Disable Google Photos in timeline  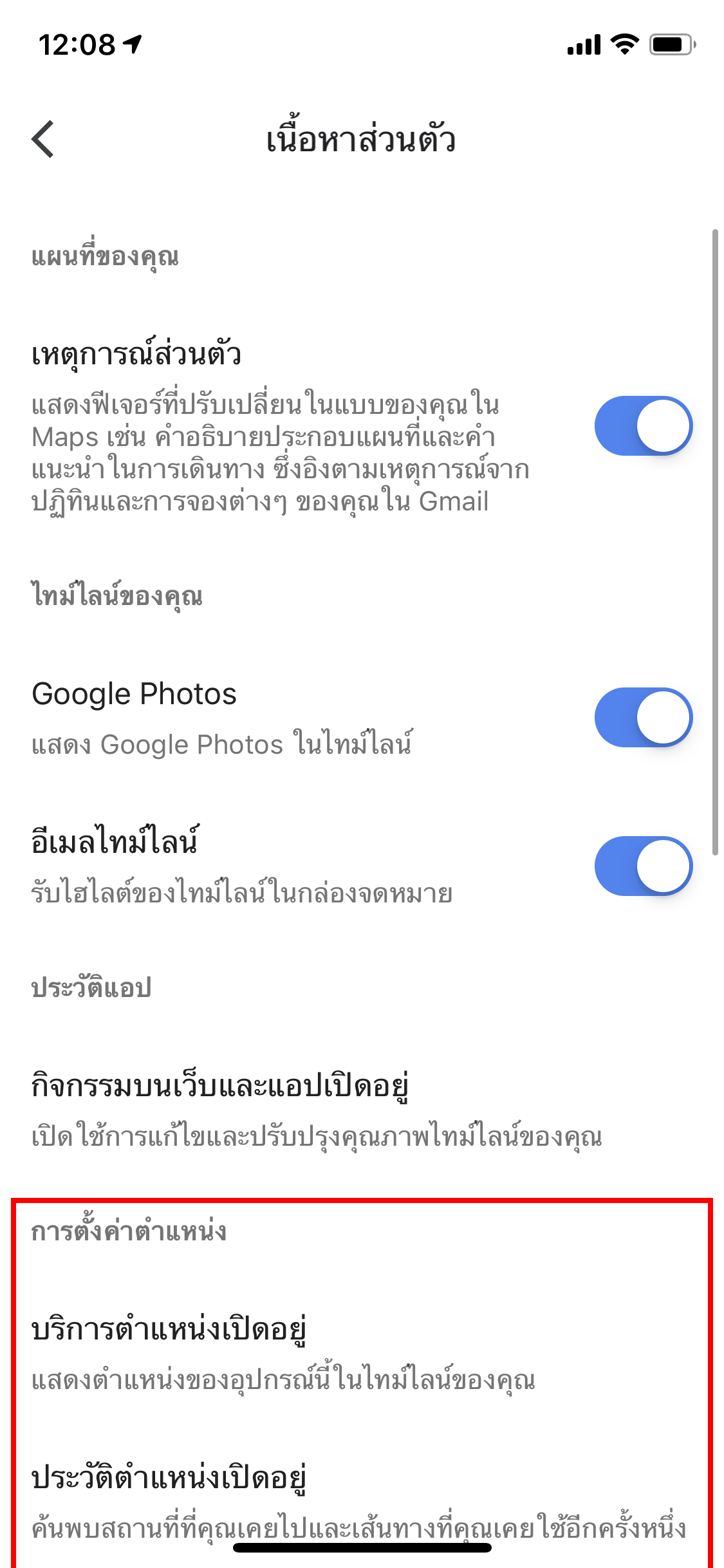(x=643, y=718)
